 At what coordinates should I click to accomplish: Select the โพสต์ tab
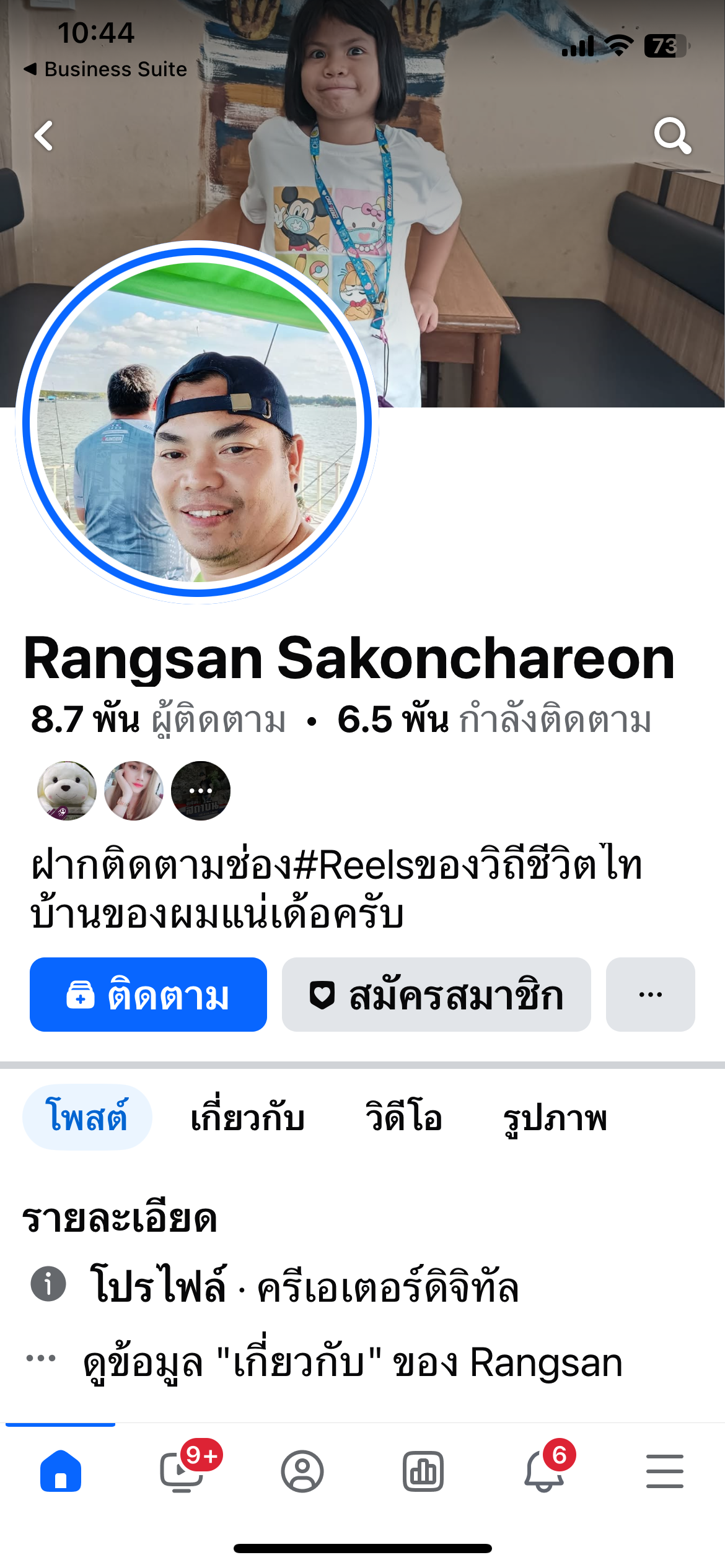coord(87,1118)
